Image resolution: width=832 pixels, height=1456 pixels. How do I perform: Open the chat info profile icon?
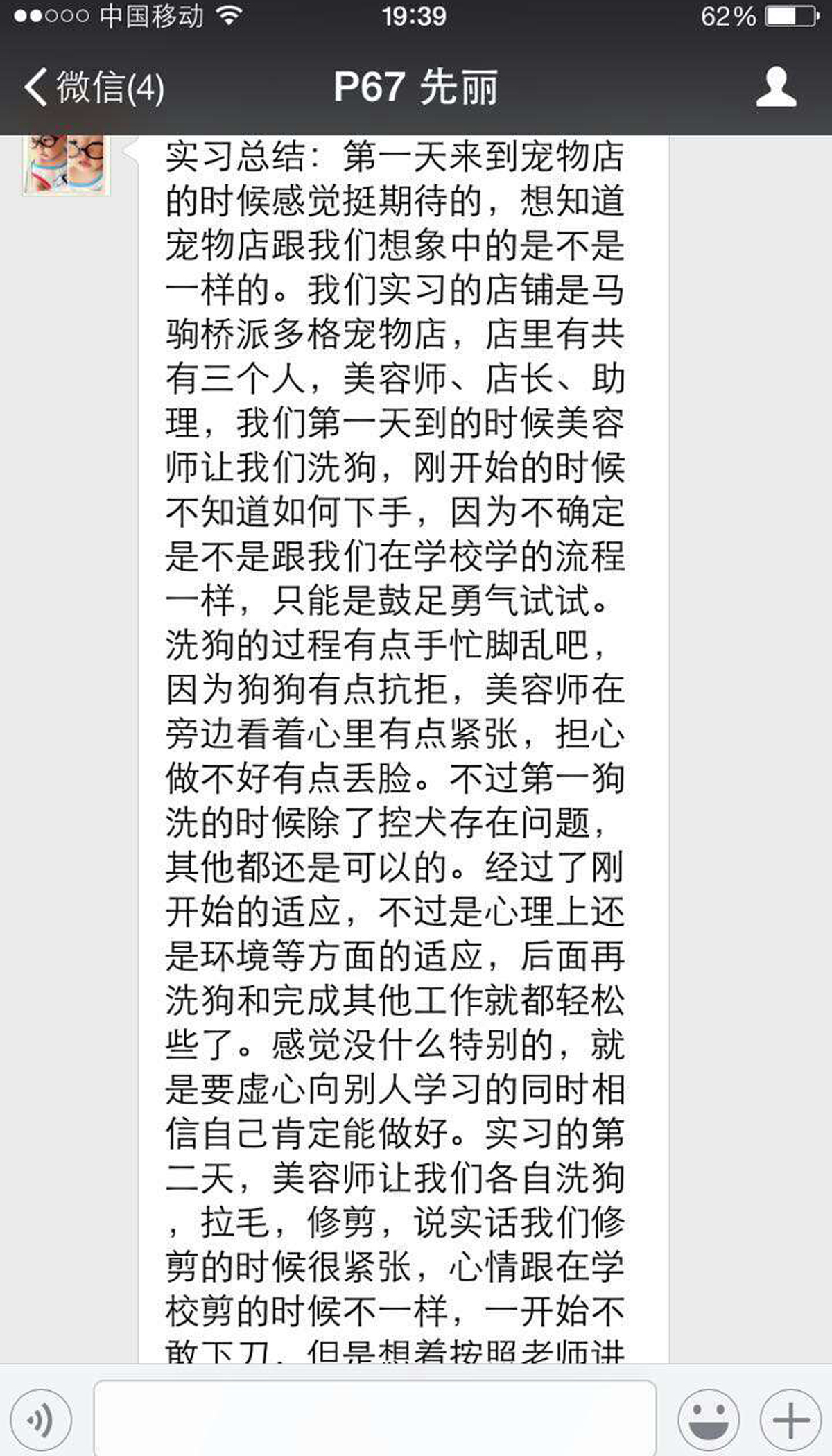point(776,87)
